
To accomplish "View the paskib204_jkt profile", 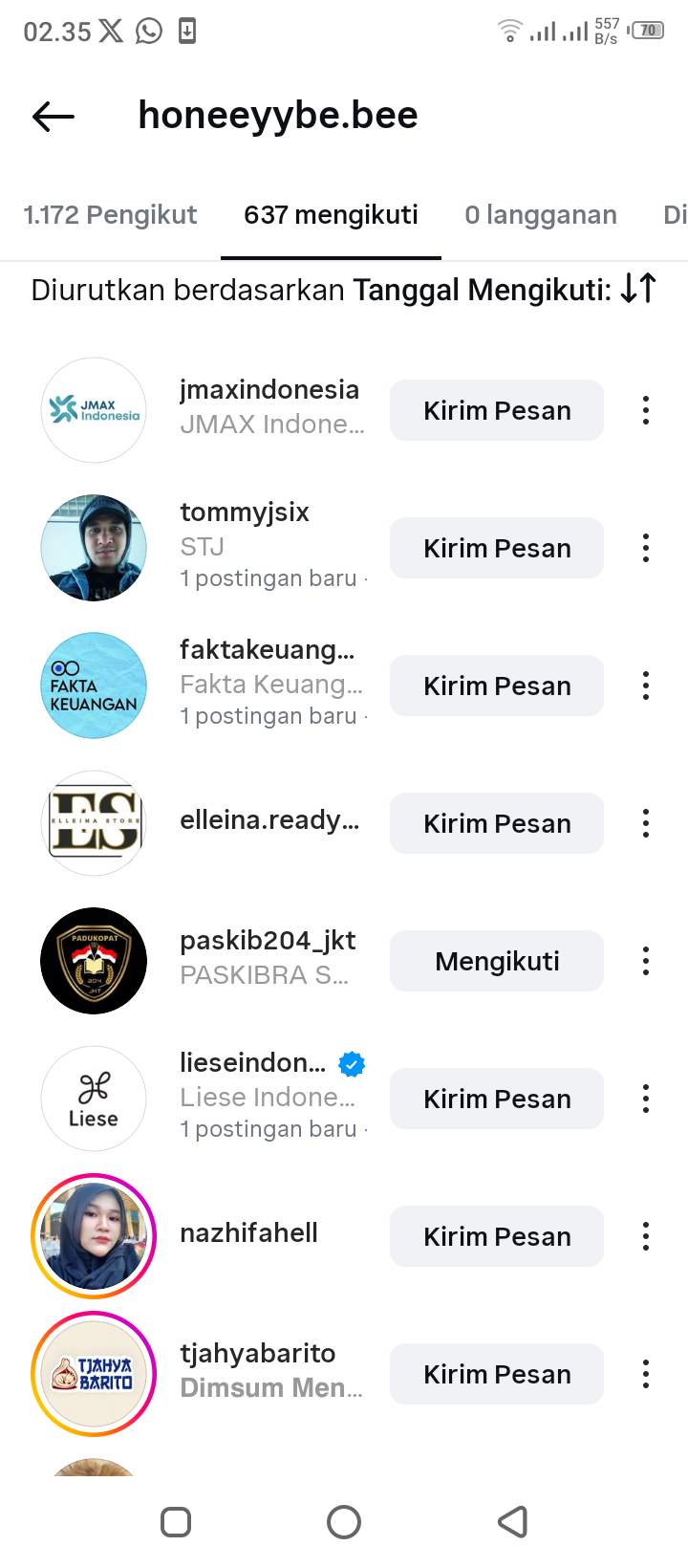I will (x=268, y=942).
